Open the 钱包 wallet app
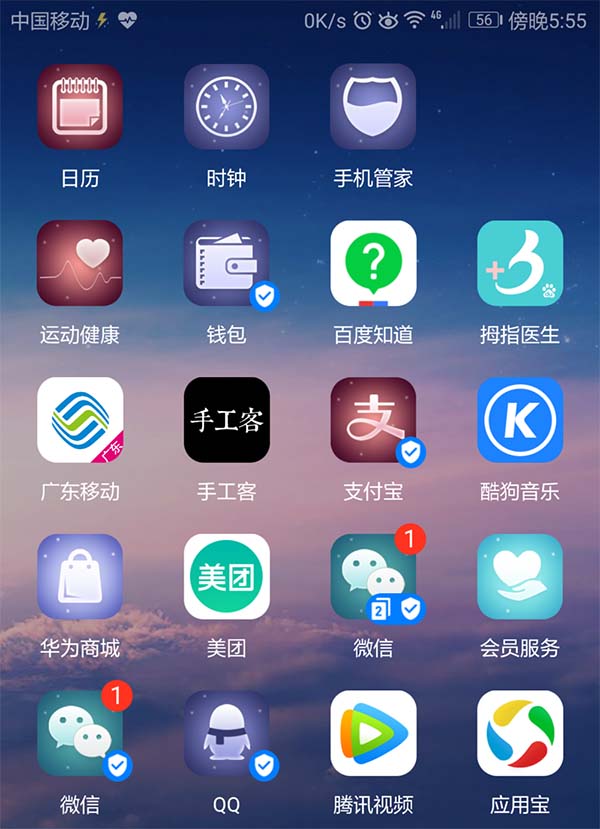This screenshot has width=600, height=829. tap(227, 263)
